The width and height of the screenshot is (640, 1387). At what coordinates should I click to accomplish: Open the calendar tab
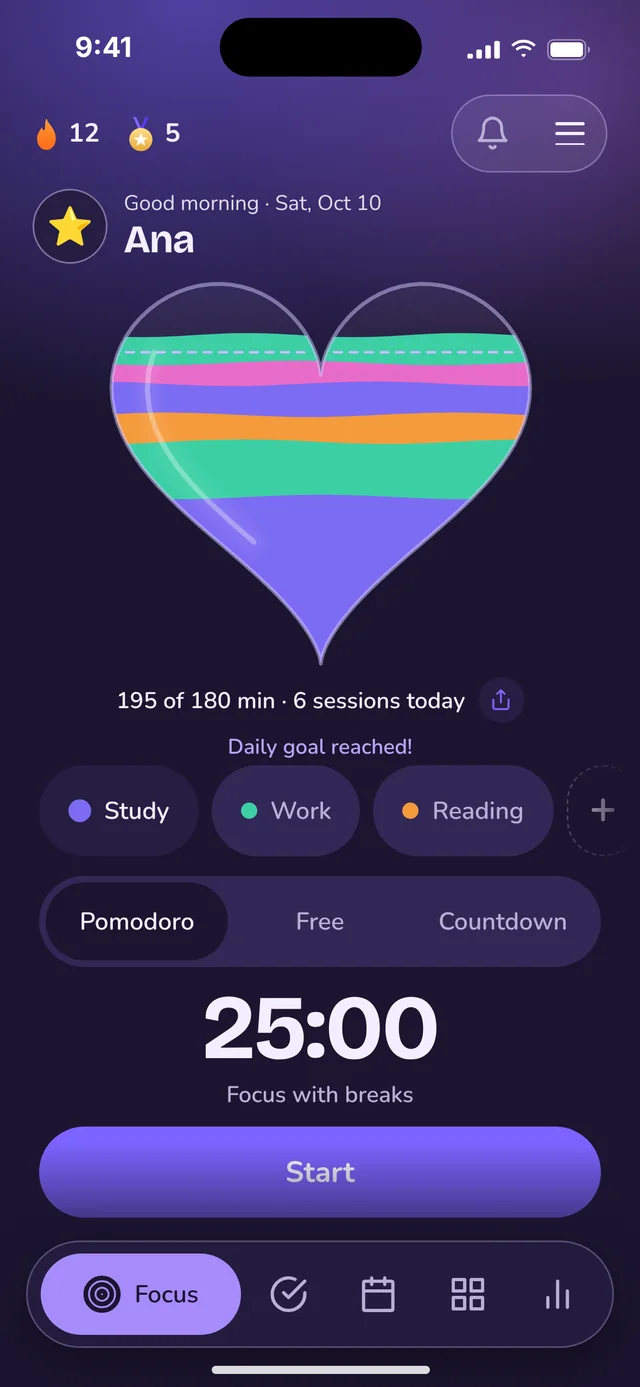[x=378, y=1295]
